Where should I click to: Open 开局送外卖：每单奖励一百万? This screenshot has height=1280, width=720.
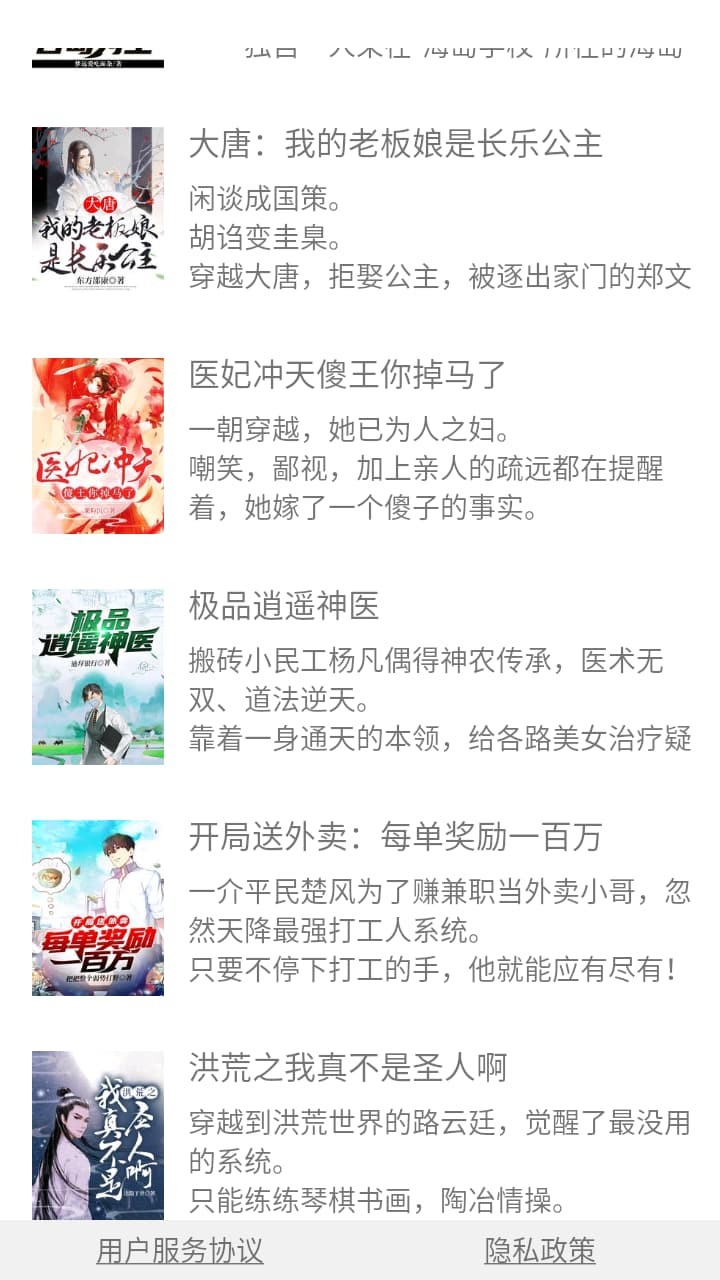[x=395, y=838]
